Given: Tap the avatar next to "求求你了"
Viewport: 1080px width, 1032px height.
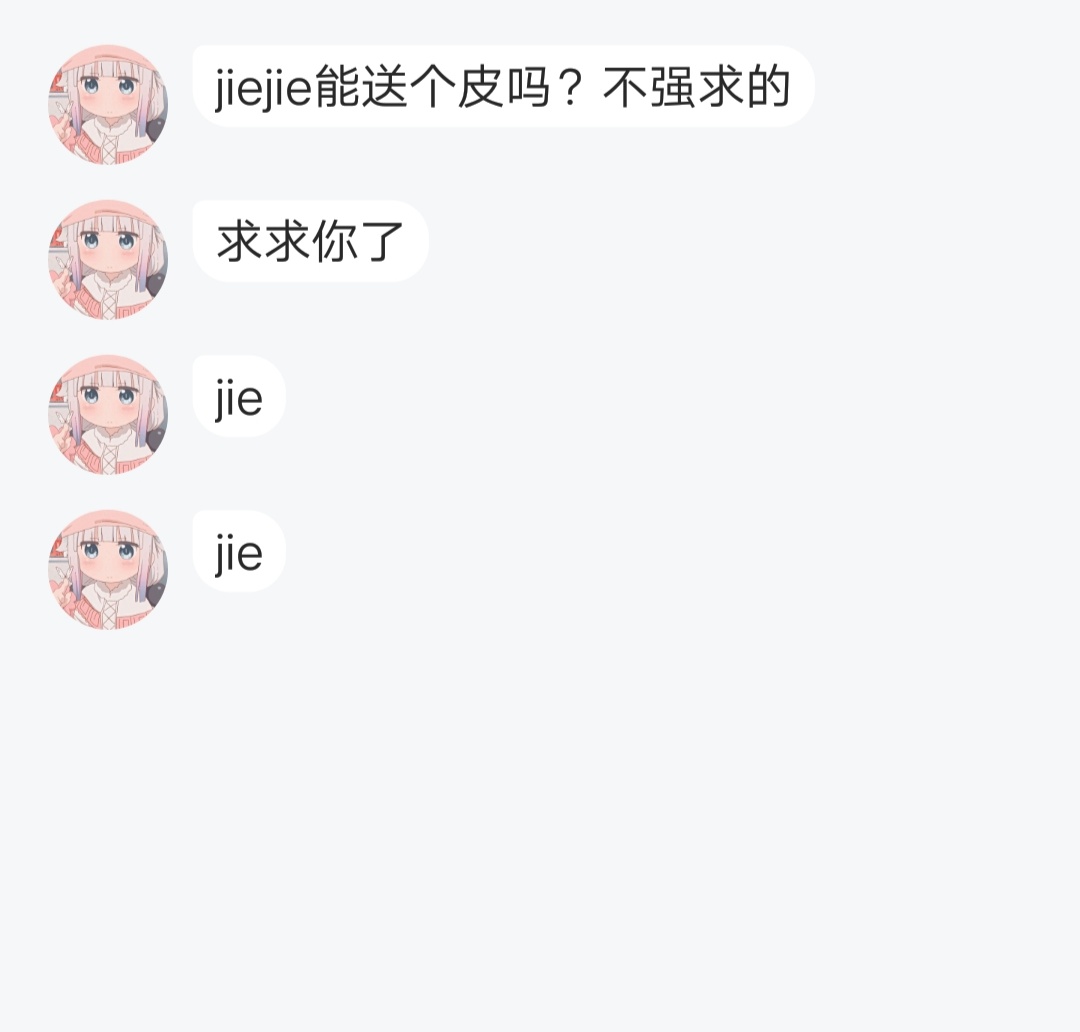Looking at the screenshot, I should point(108,259).
